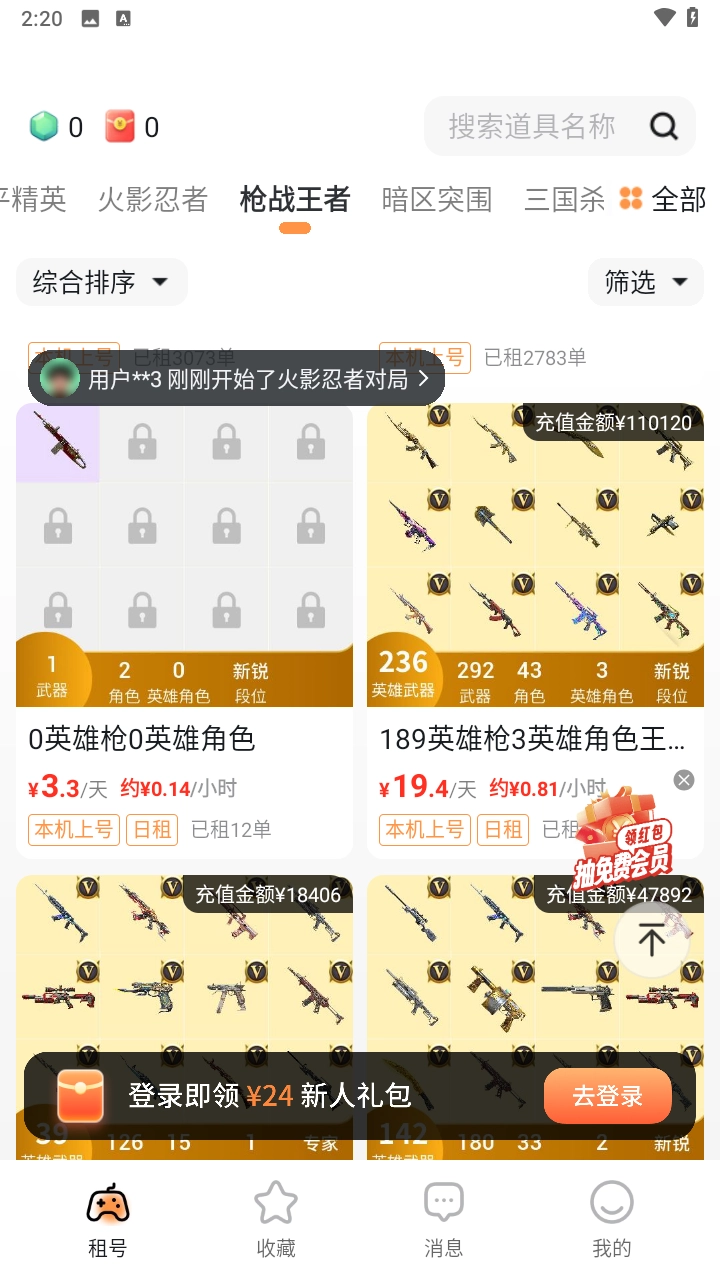Tap 去登录 to log in

pos(607,1096)
